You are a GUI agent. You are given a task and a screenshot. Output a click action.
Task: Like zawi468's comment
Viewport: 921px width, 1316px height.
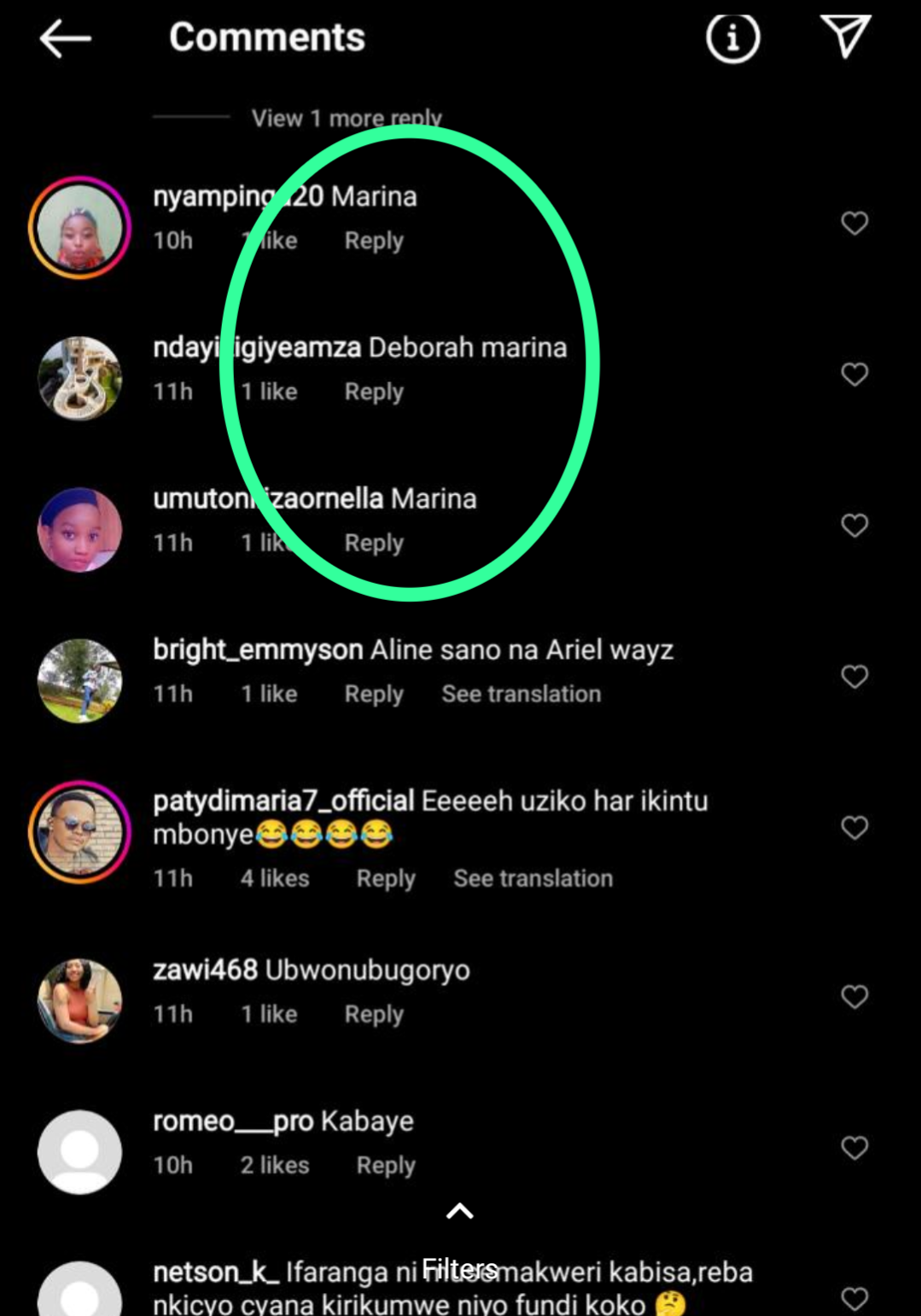pyautogui.click(x=854, y=997)
